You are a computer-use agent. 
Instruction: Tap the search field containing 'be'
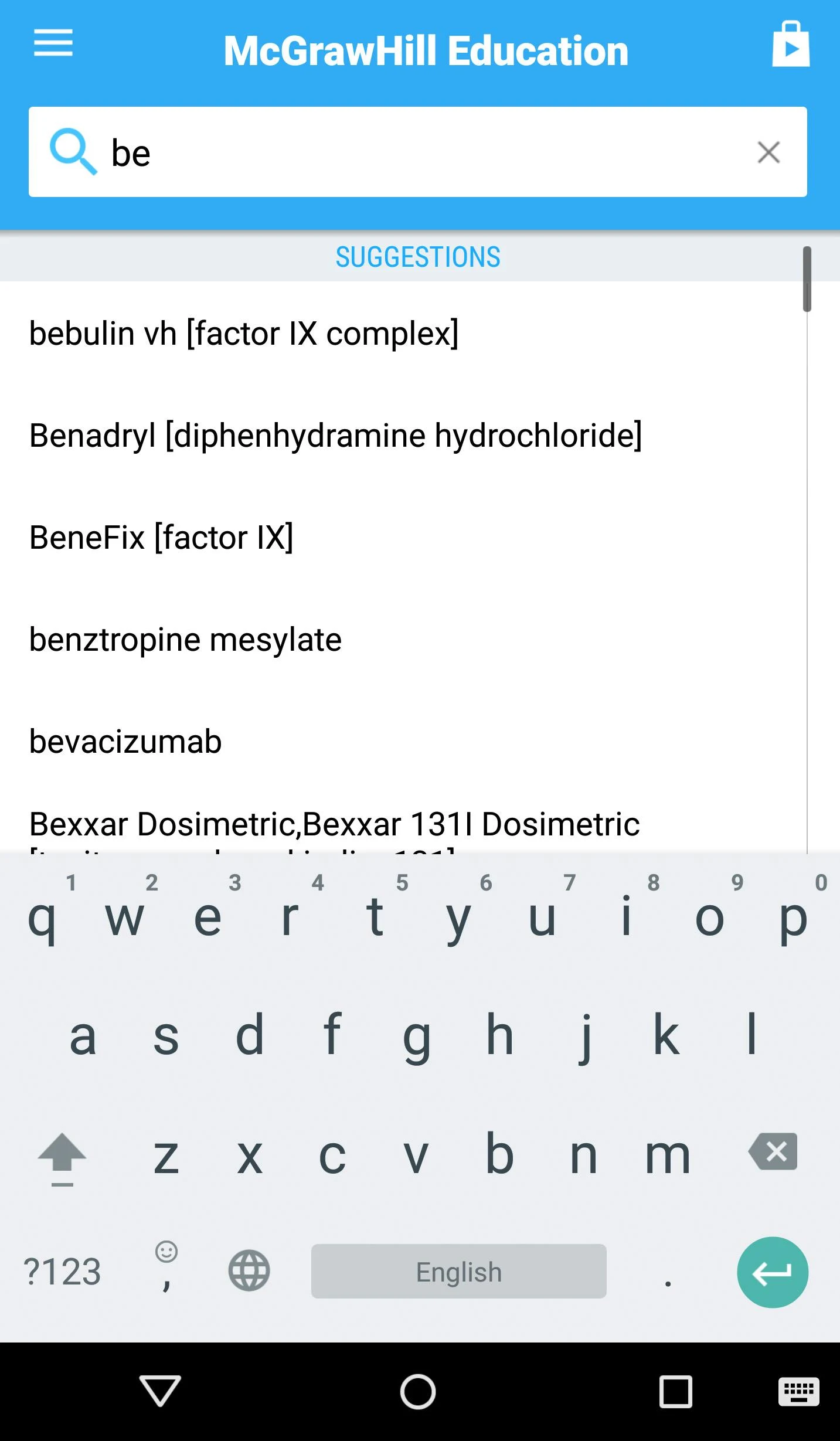pyautogui.click(x=417, y=152)
